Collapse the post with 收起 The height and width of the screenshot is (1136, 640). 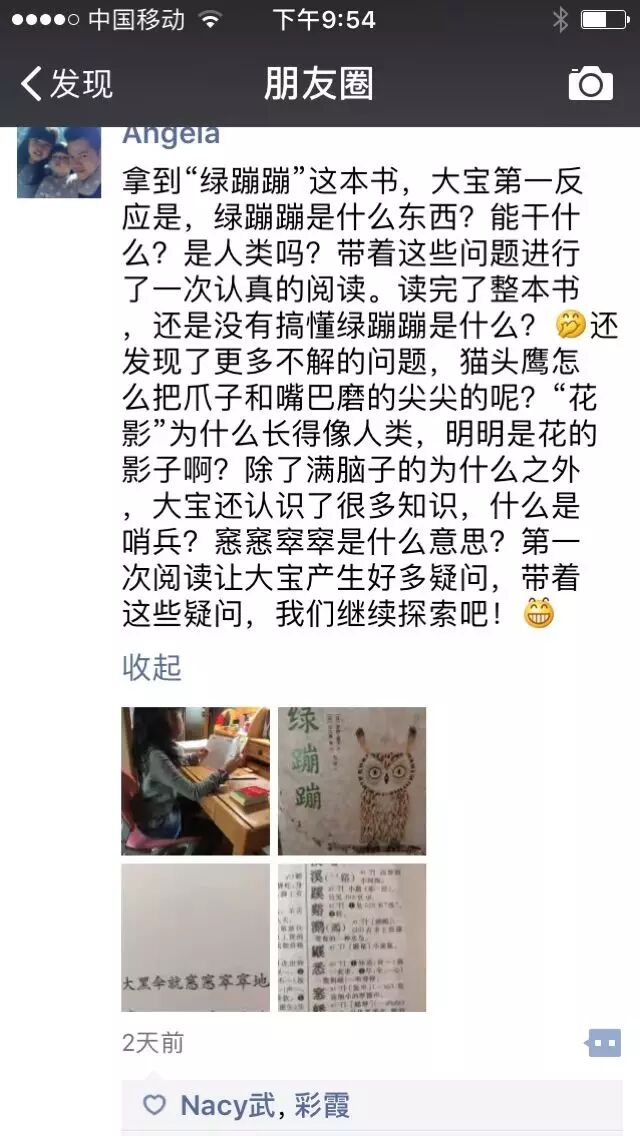click(x=152, y=667)
